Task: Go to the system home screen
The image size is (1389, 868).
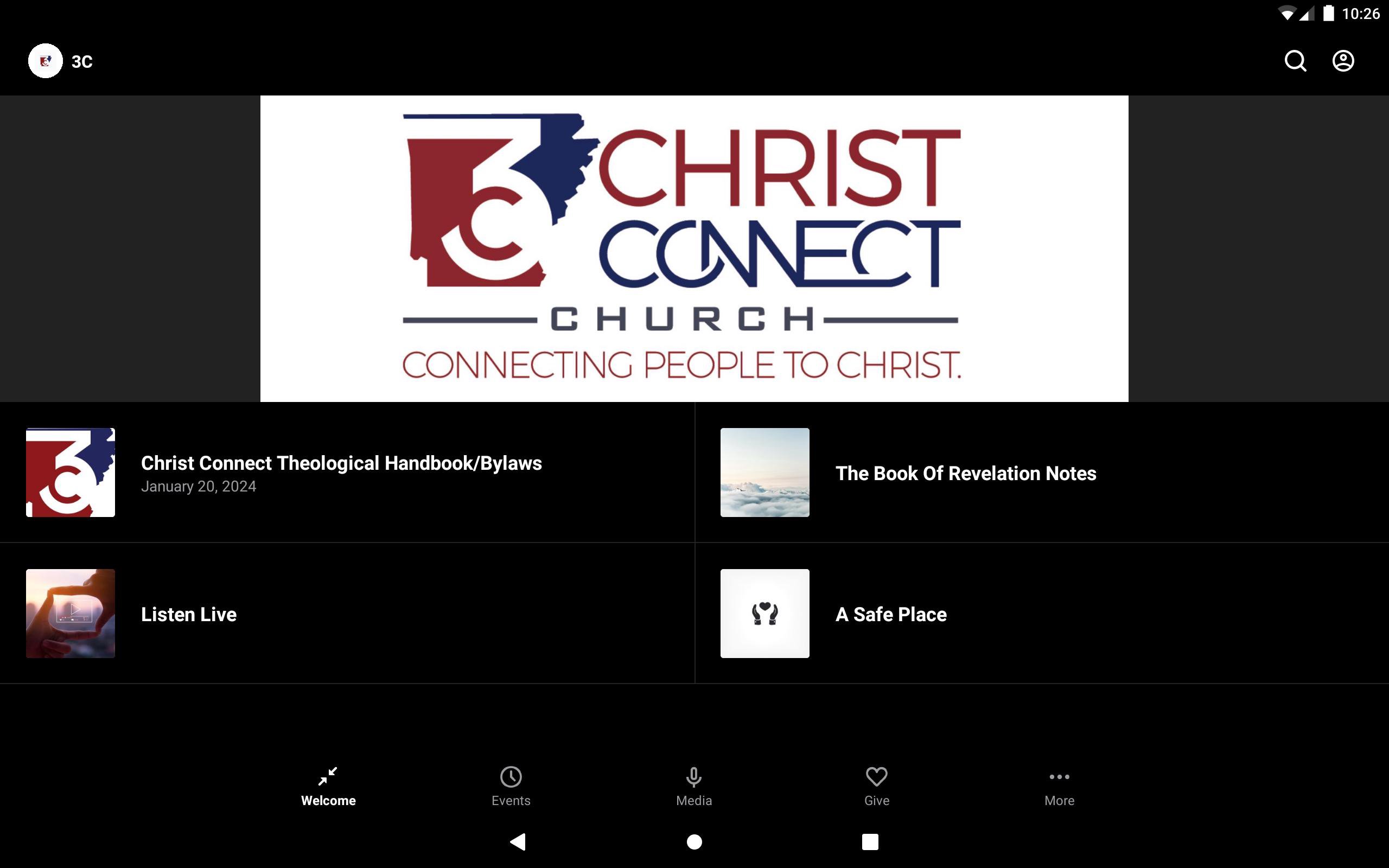Action: point(694,841)
